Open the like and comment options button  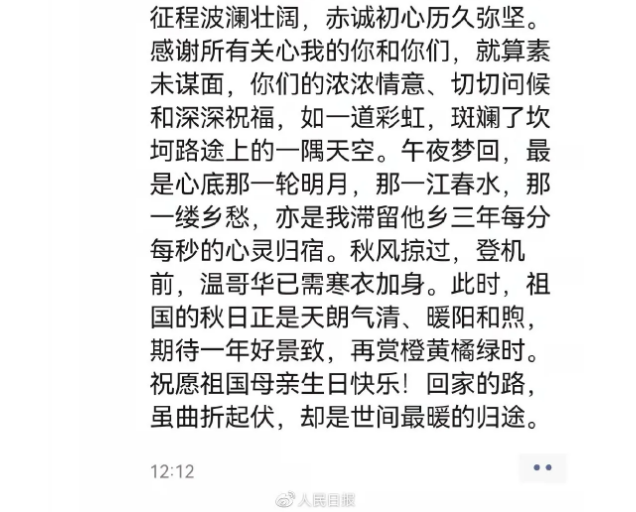pos(543,468)
